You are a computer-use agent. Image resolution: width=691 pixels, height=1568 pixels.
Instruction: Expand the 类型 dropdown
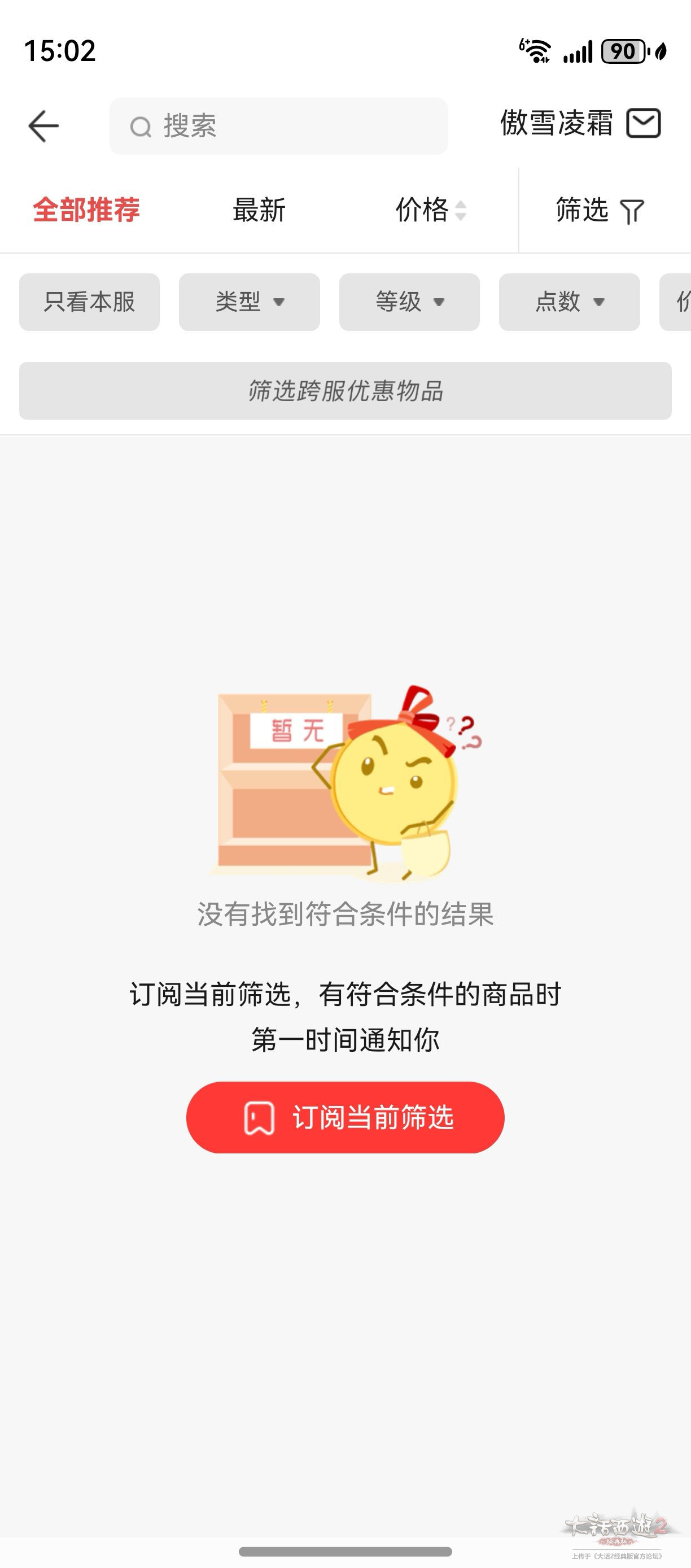click(250, 302)
